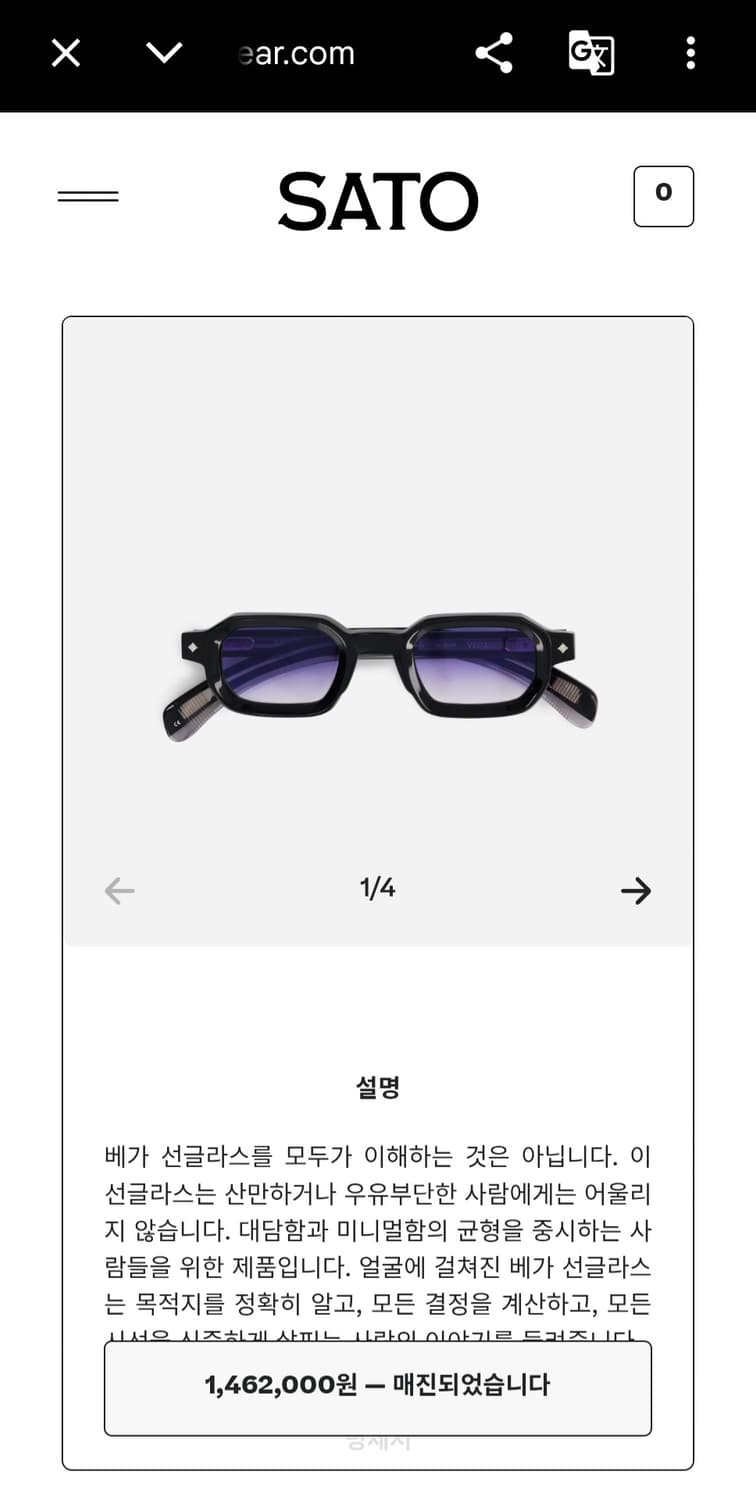
Task: Open the hamburger navigation menu
Action: (87, 196)
